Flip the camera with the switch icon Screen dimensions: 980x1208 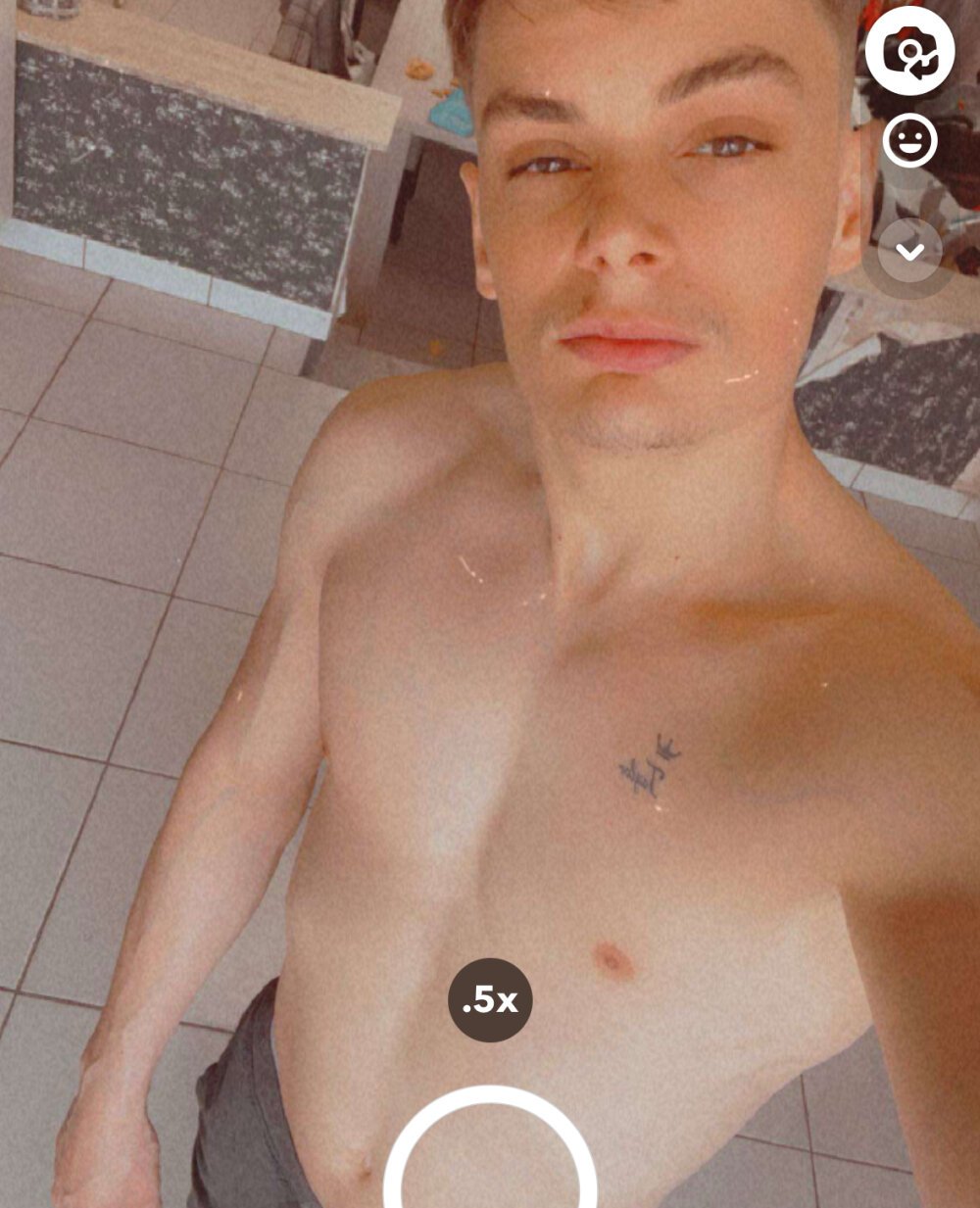[909, 51]
